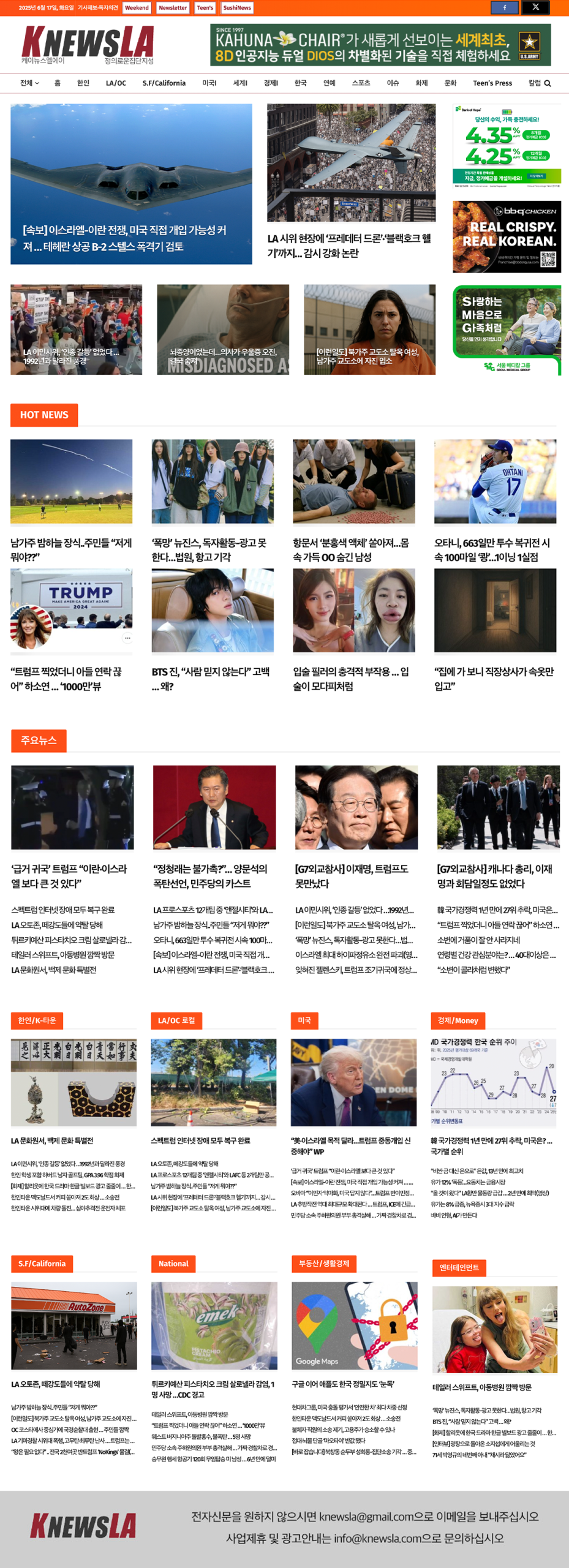Open the 구글 이어 애플도 한국 정밀지도 article
The image size is (569, 1568).
[343, 1384]
